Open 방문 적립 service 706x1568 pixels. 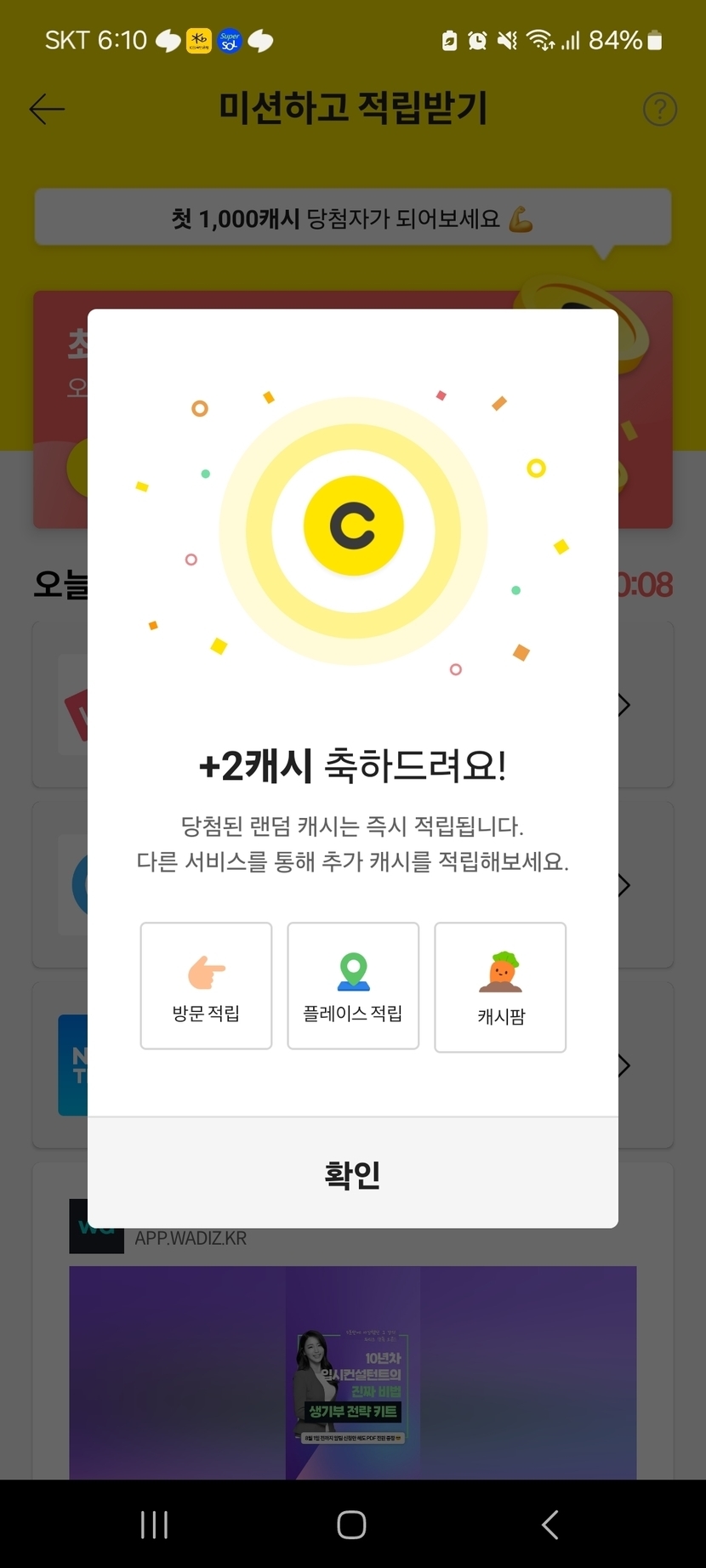pyautogui.click(x=206, y=986)
